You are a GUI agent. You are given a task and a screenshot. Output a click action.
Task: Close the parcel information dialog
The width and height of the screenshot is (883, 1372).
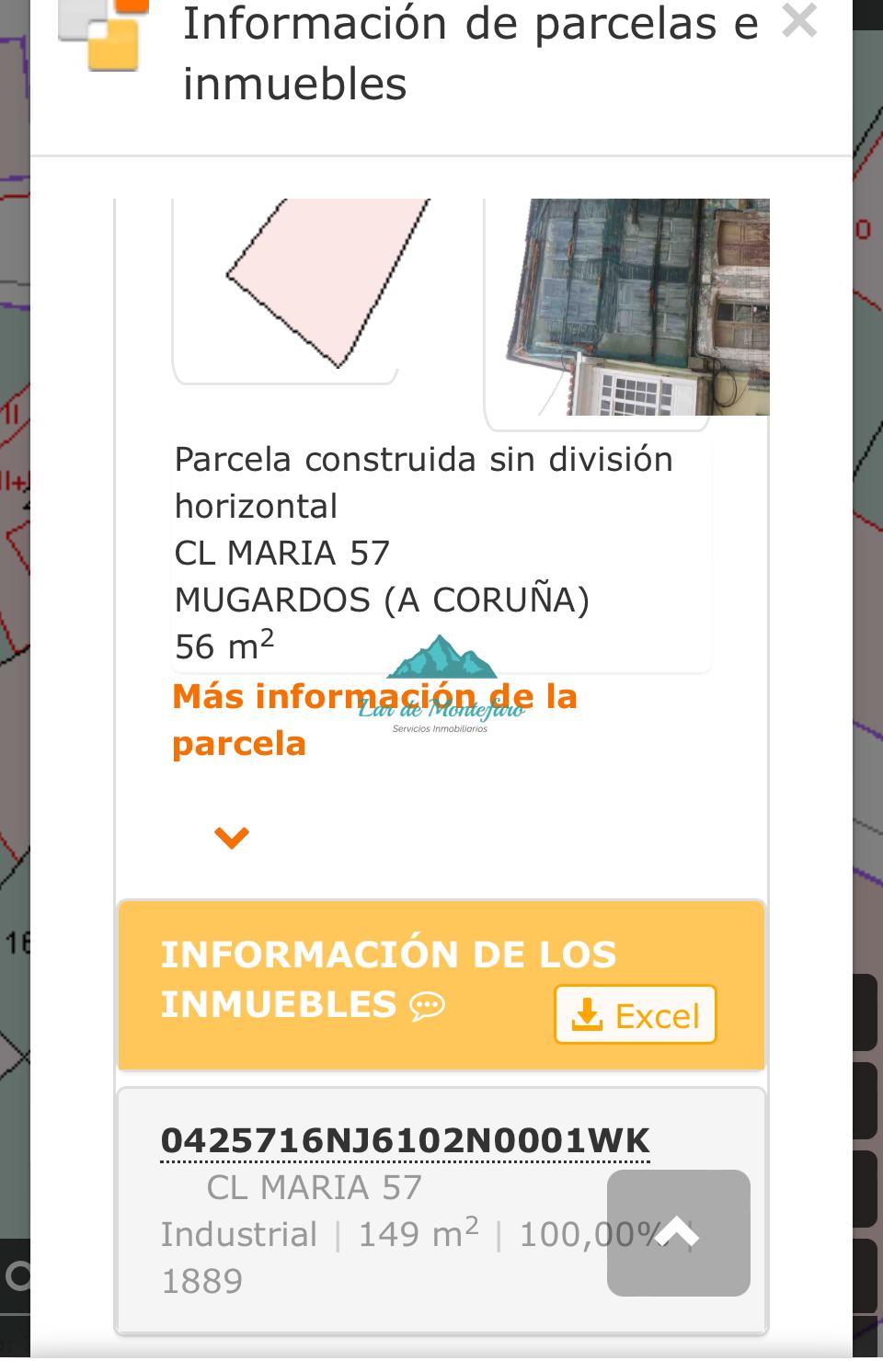pyautogui.click(x=798, y=20)
